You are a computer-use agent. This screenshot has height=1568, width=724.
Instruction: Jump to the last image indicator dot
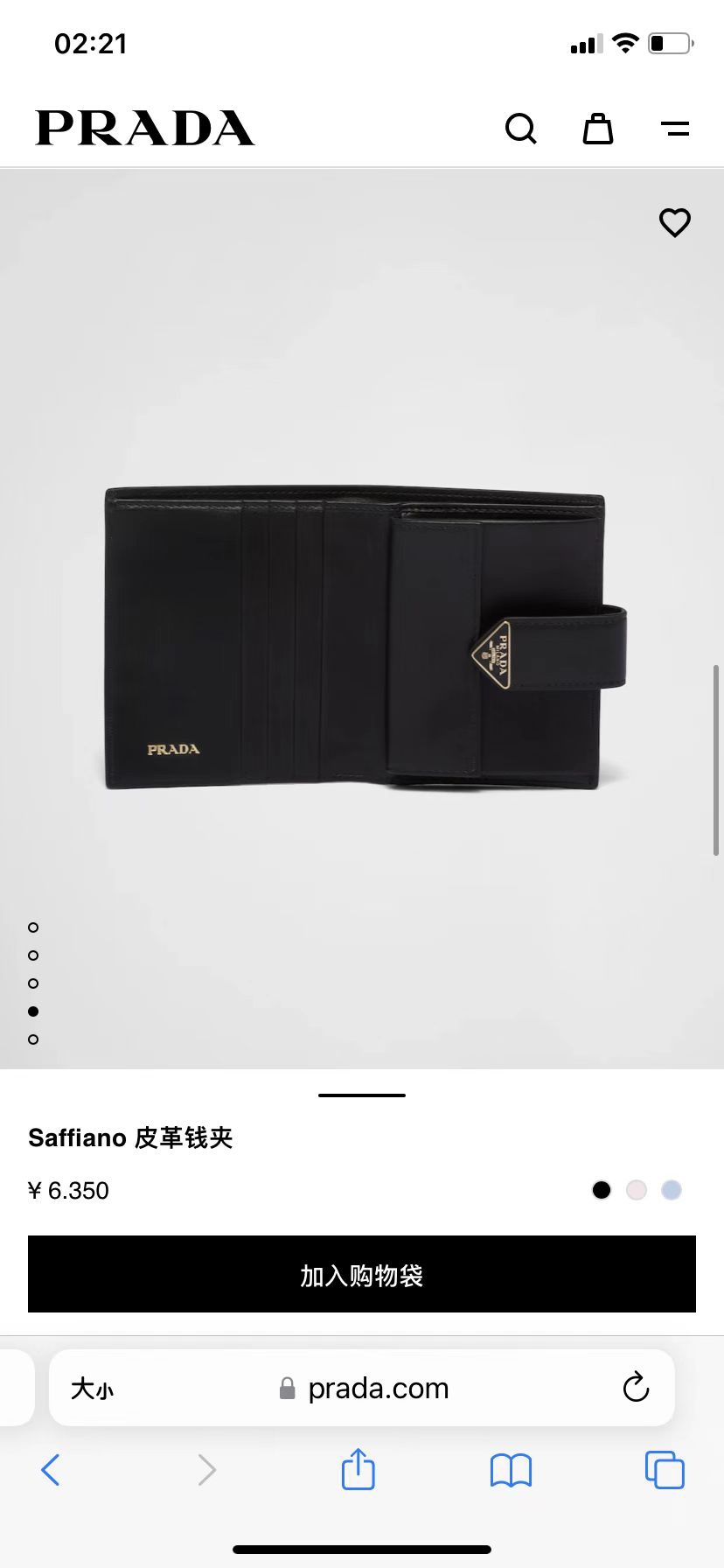click(x=33, y=1039)
